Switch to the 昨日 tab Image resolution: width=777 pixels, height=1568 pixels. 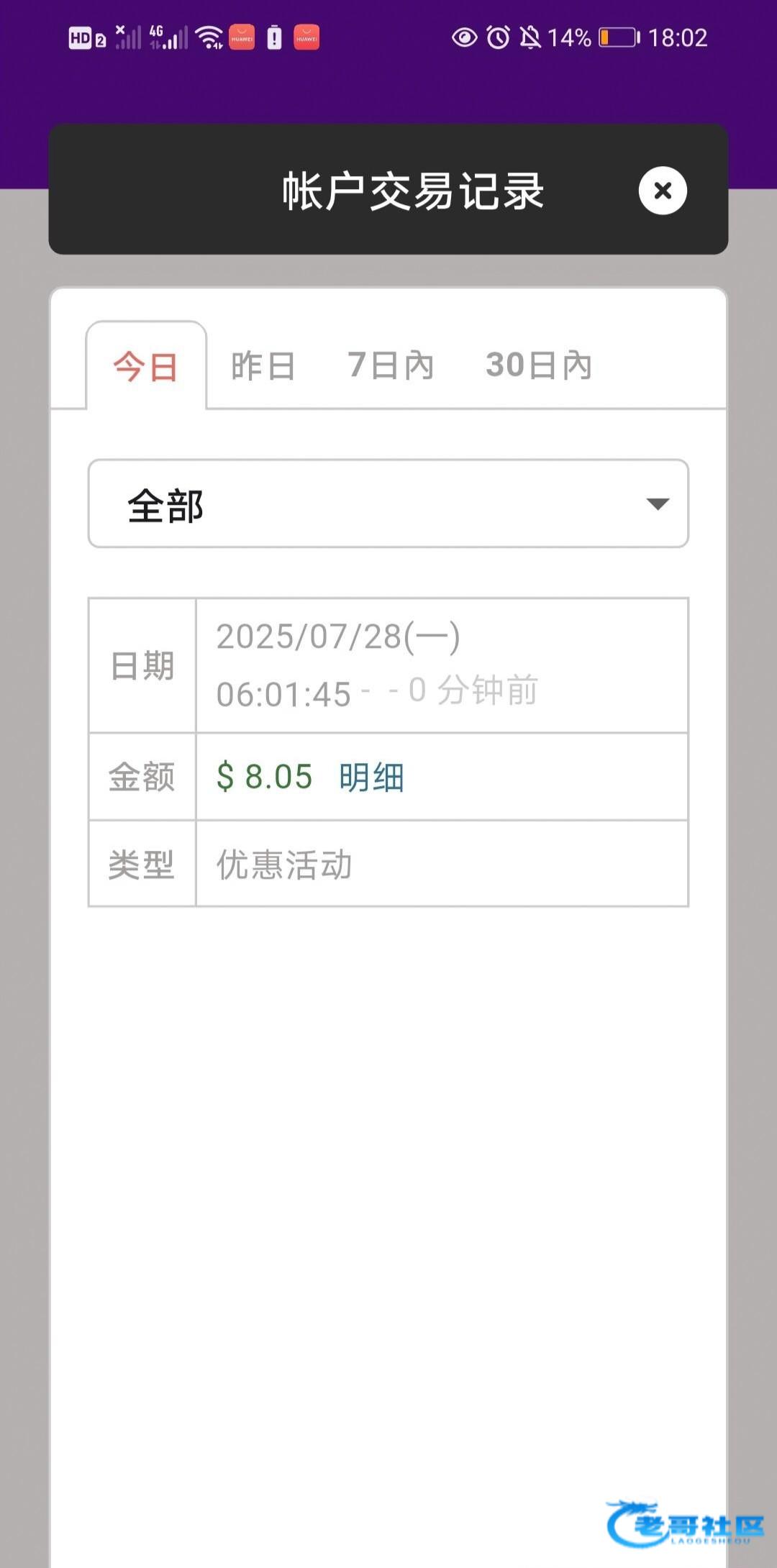[263, 365]
